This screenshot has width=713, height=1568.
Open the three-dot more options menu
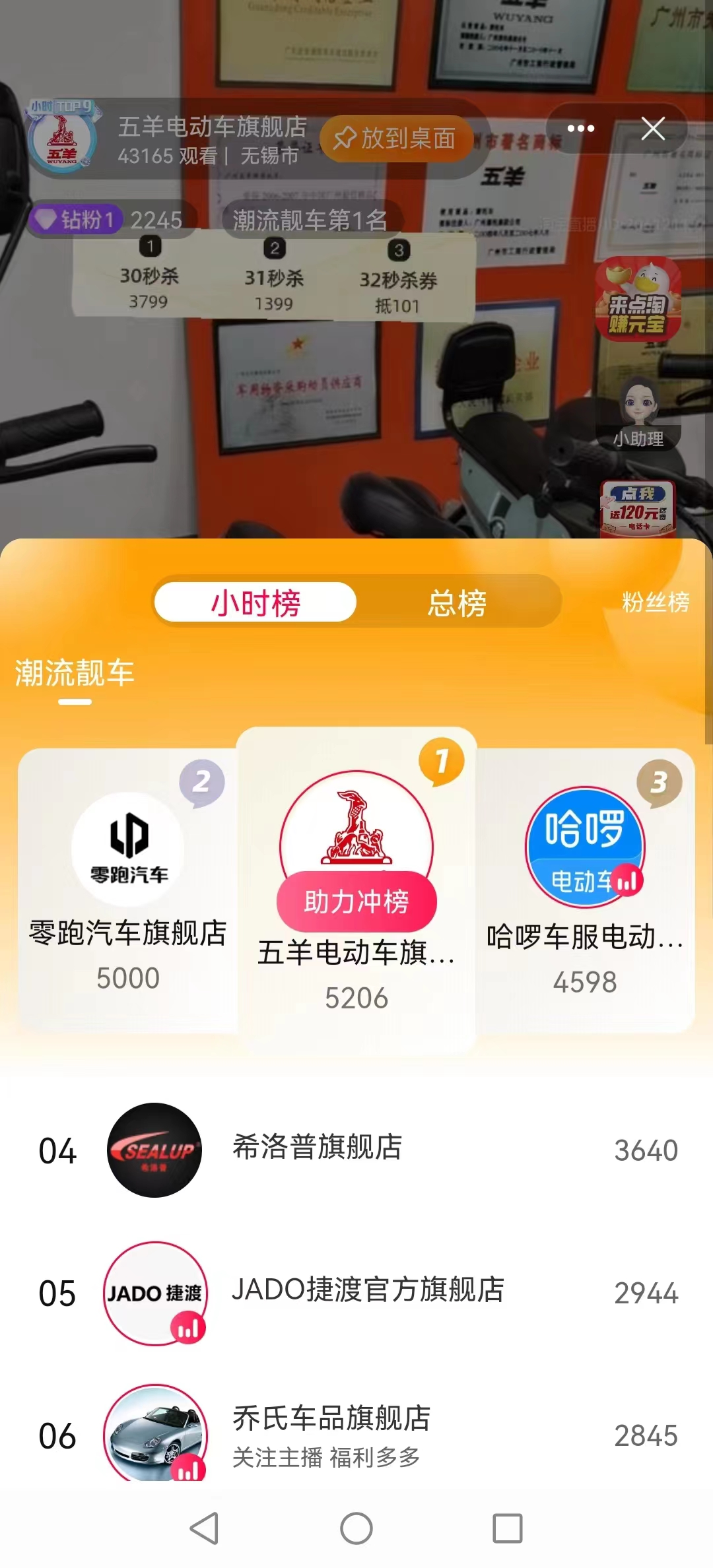tap(581, 129)
